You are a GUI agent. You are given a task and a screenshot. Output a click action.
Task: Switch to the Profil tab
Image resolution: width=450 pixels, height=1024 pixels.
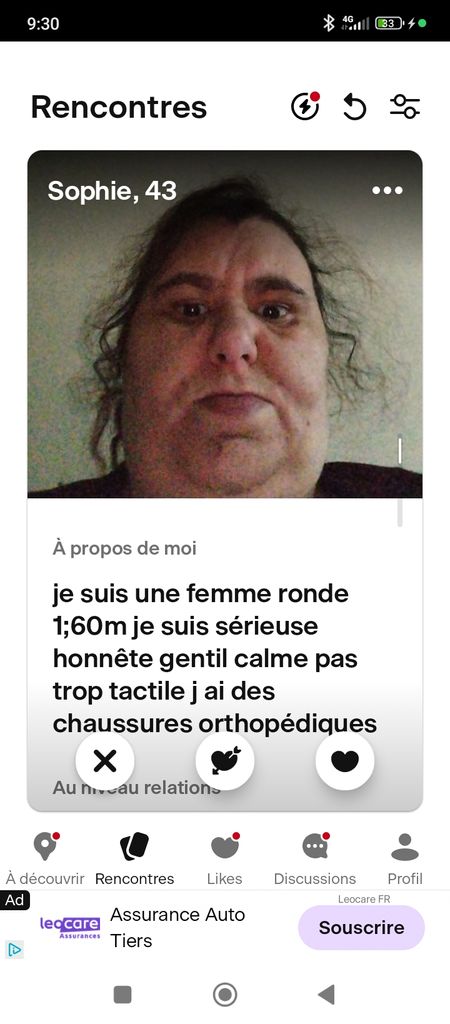pyautogui.click(x=405, y=859)
